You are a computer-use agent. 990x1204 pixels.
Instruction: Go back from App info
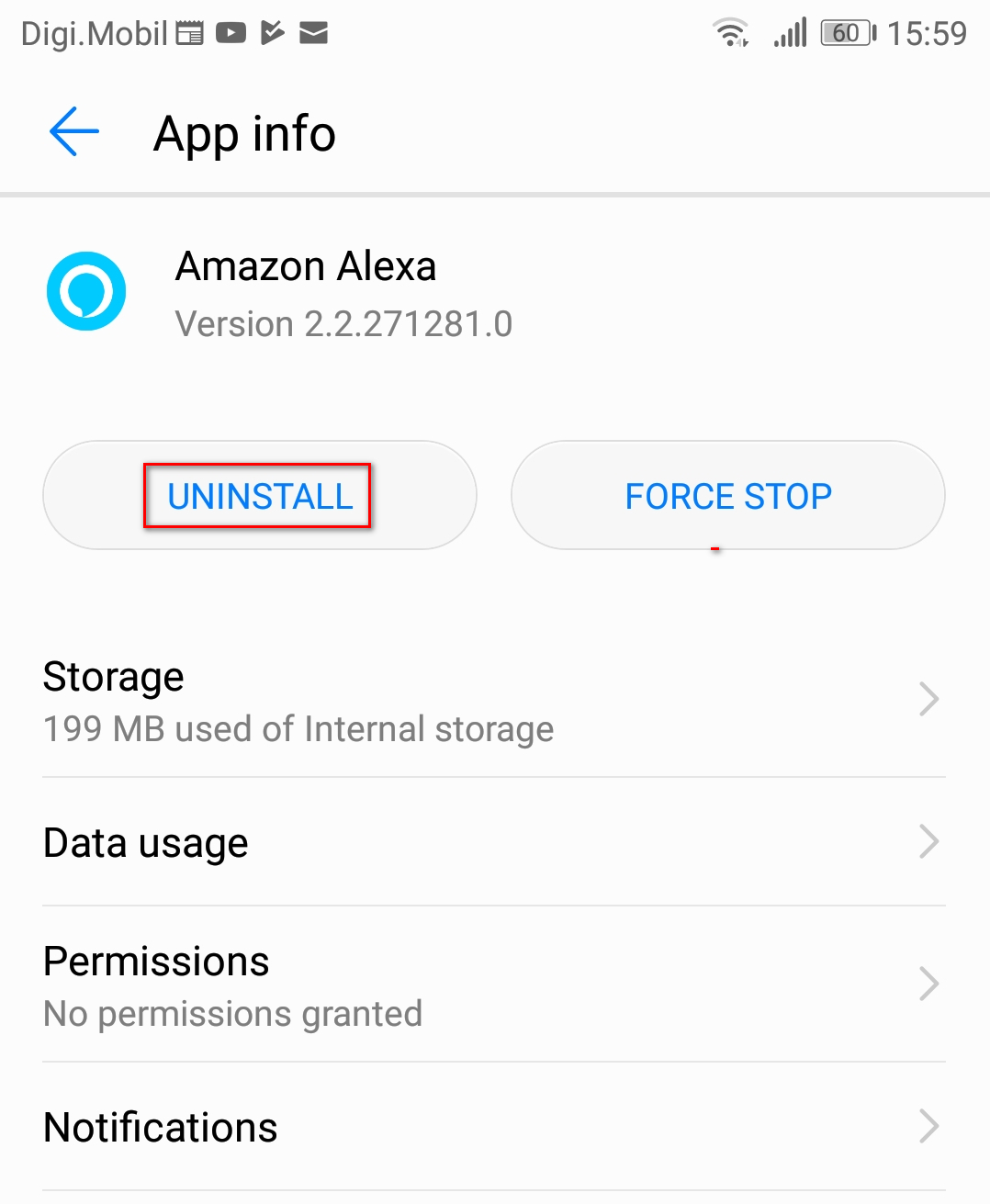73,133
